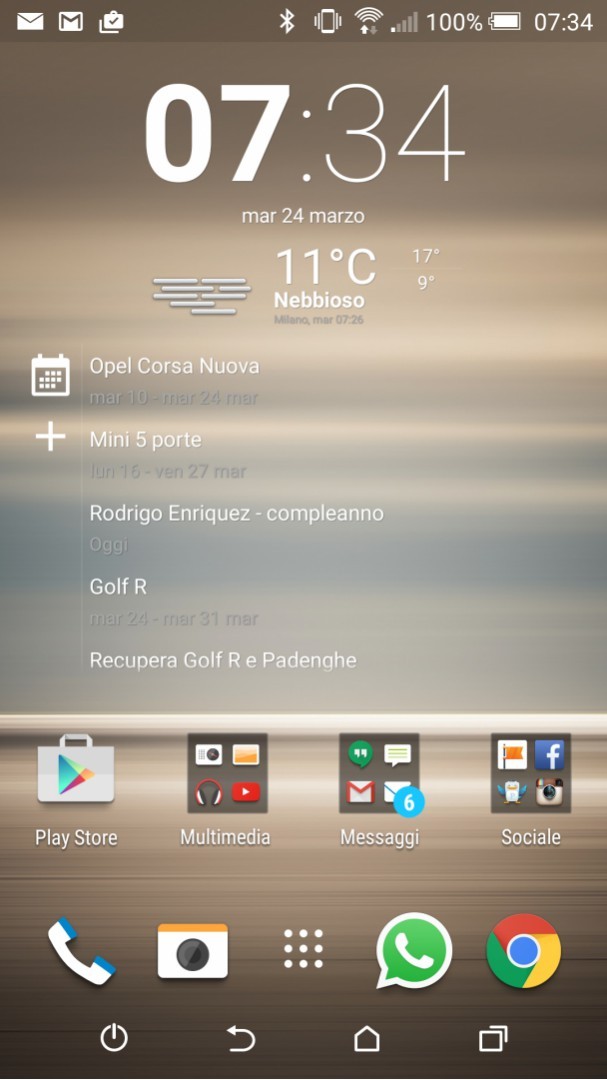
Task: Tap the power button in navigation bar
Action: [114, 1037]
